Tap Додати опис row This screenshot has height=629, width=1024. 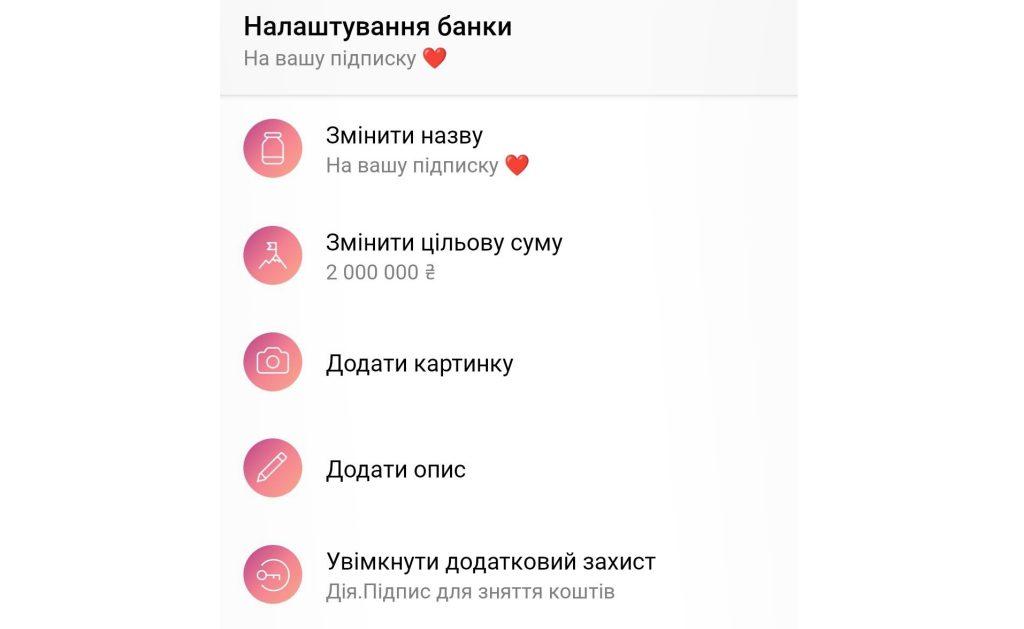click(396, 469)
